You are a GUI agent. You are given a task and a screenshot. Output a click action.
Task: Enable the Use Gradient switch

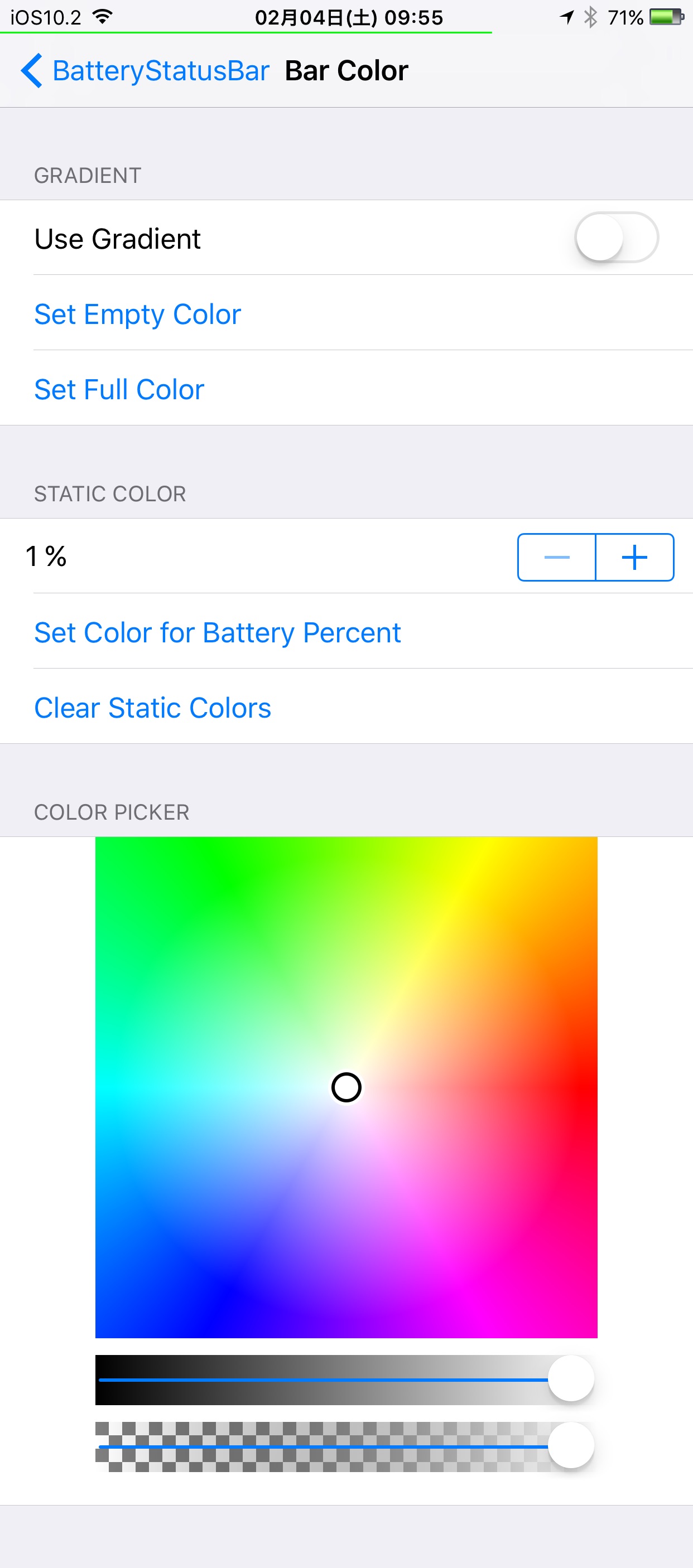[615, 238]
